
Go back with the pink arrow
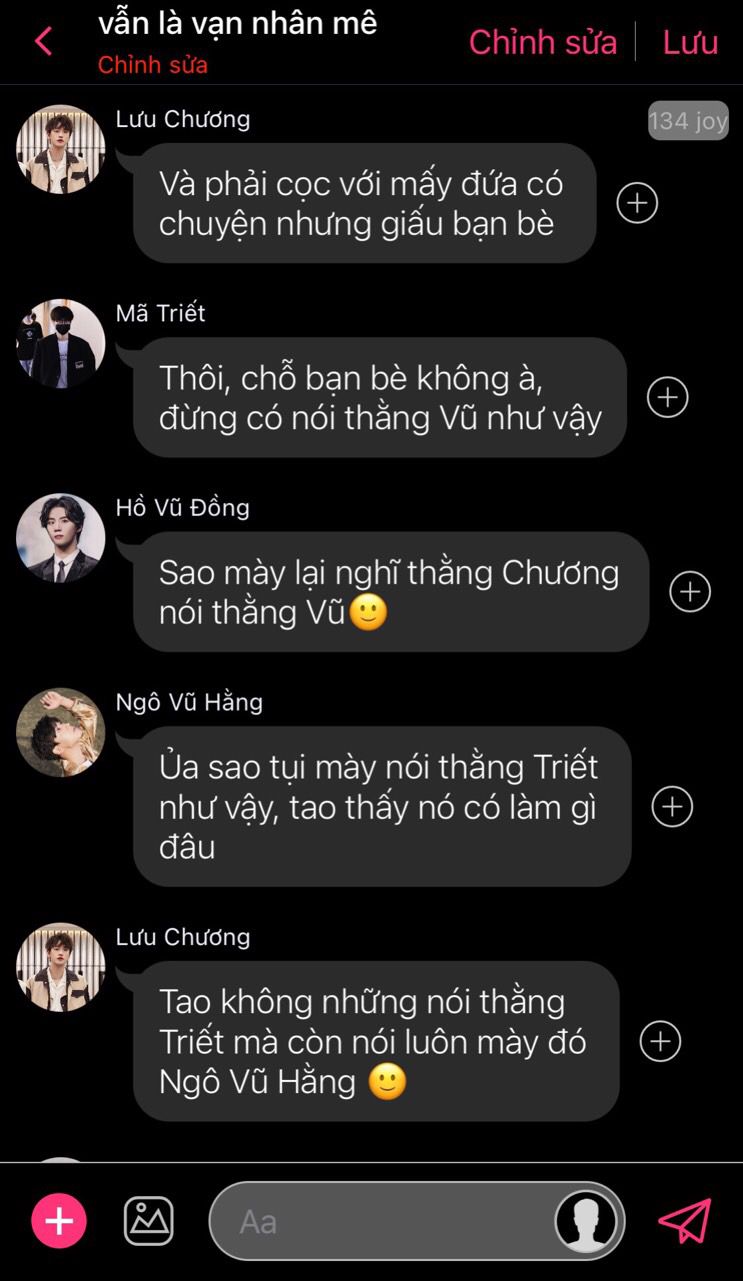(43, 42)
